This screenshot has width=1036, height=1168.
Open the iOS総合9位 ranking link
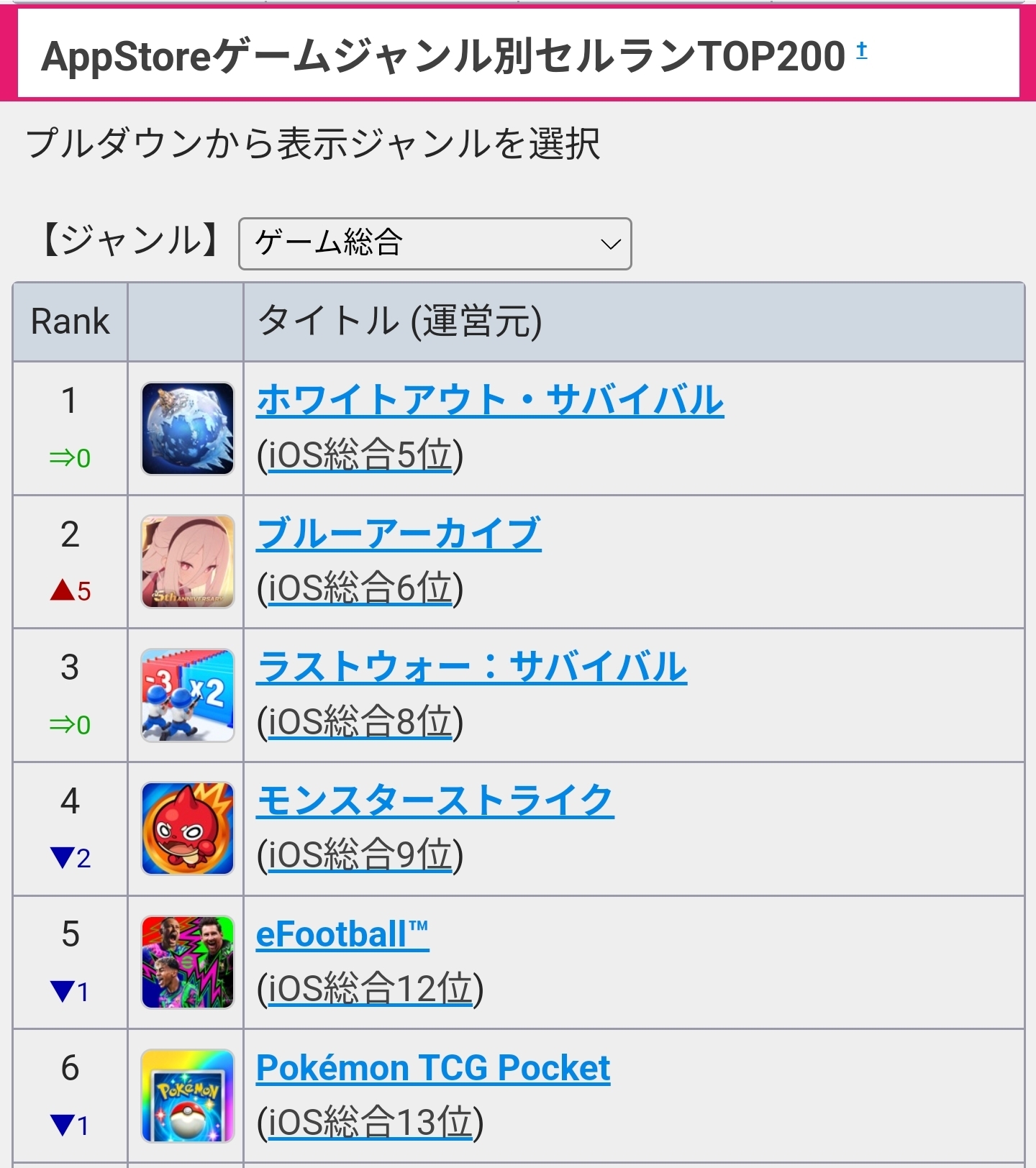click(360, 856)
